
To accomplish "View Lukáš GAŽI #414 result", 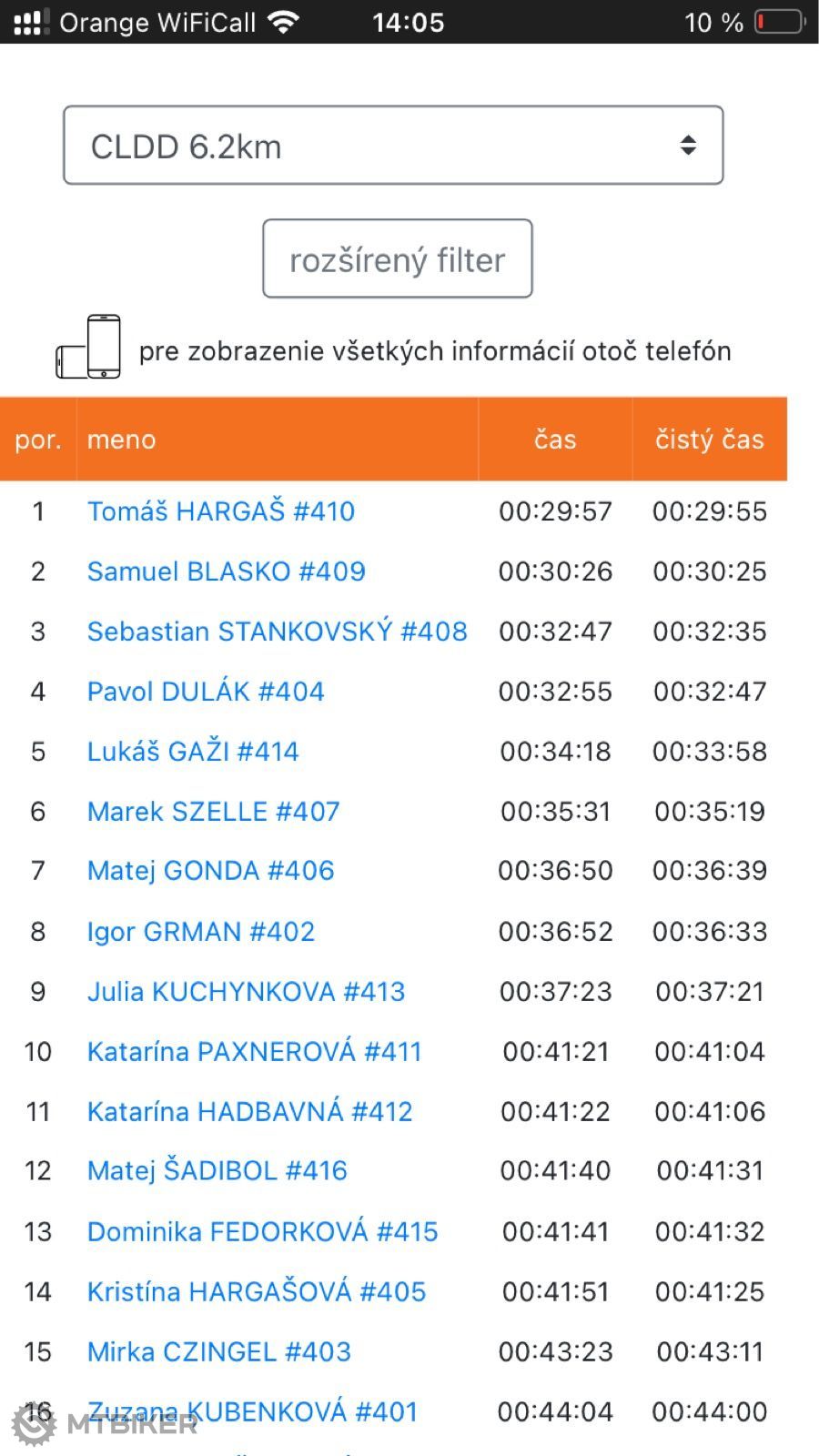I will (x=193, y=752).
